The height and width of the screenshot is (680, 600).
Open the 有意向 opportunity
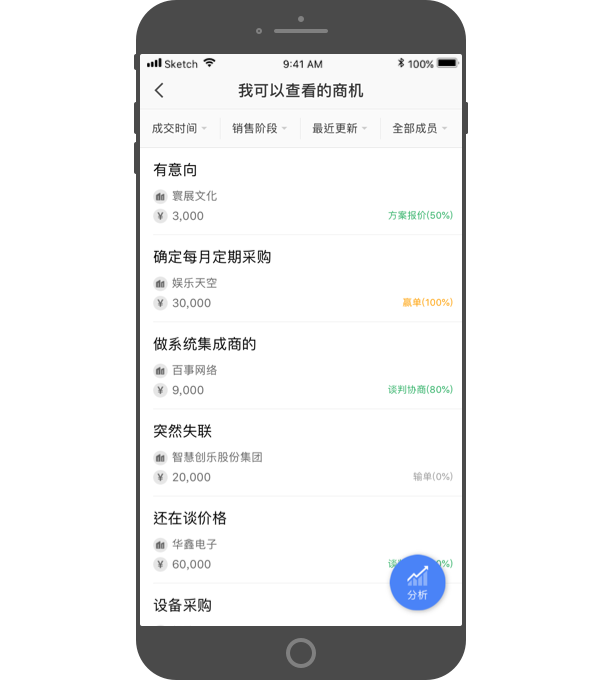pyautogui.click(x=300, y=192)
